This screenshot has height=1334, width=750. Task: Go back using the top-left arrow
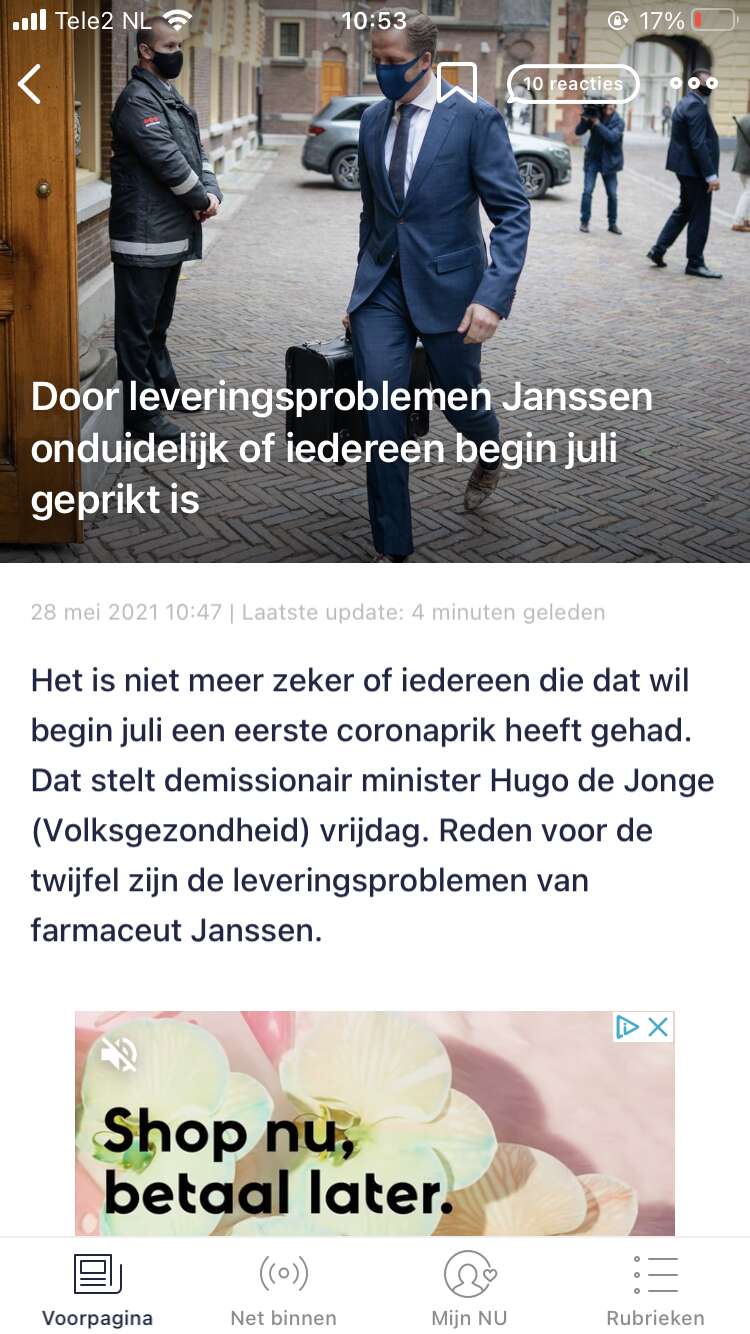30,84
